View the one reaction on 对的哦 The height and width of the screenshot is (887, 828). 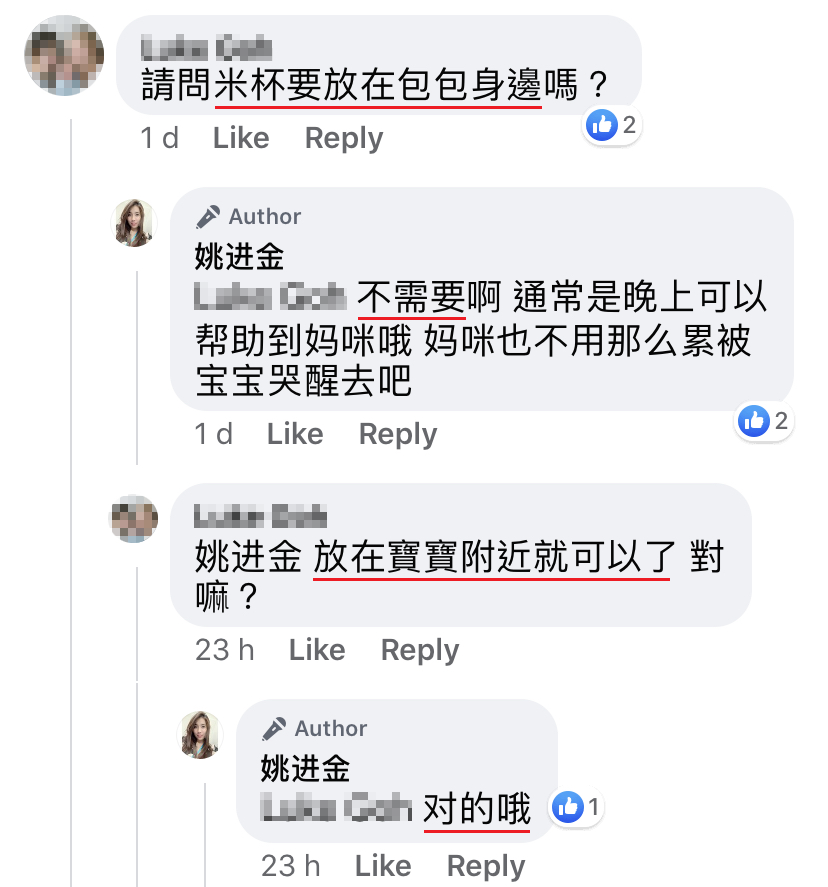point(579,807)
